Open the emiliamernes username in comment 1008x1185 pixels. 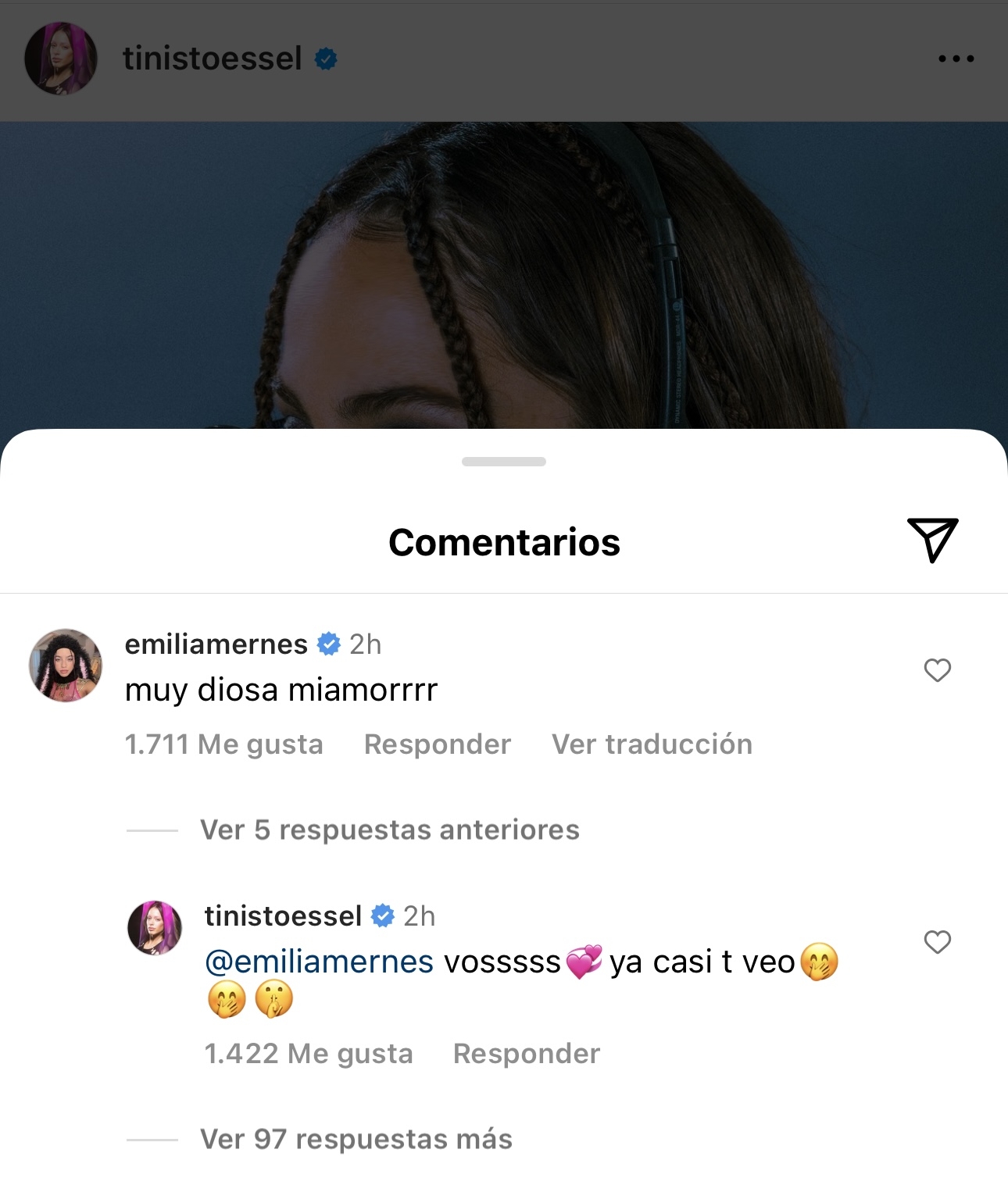(216, 644)
